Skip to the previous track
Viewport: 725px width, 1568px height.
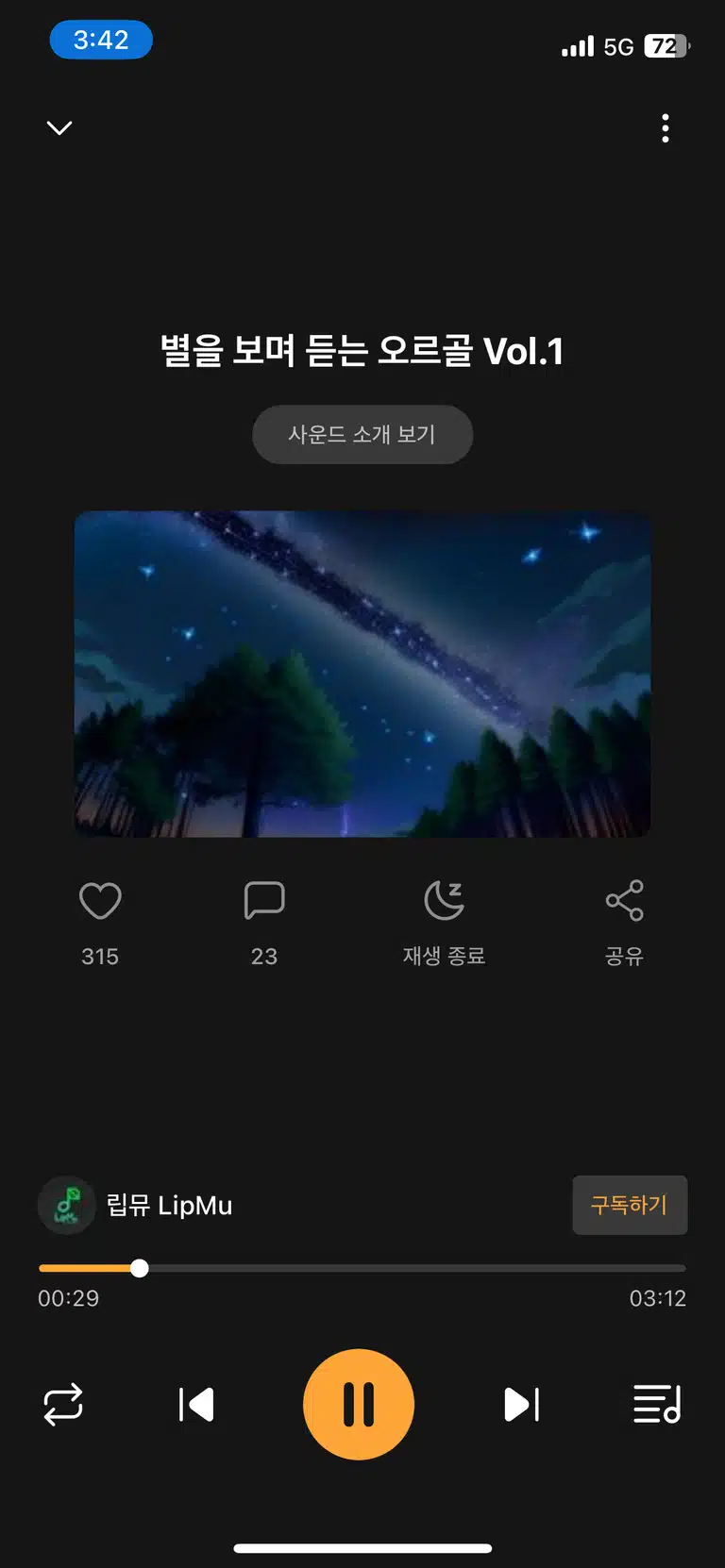coord(196,1405)
